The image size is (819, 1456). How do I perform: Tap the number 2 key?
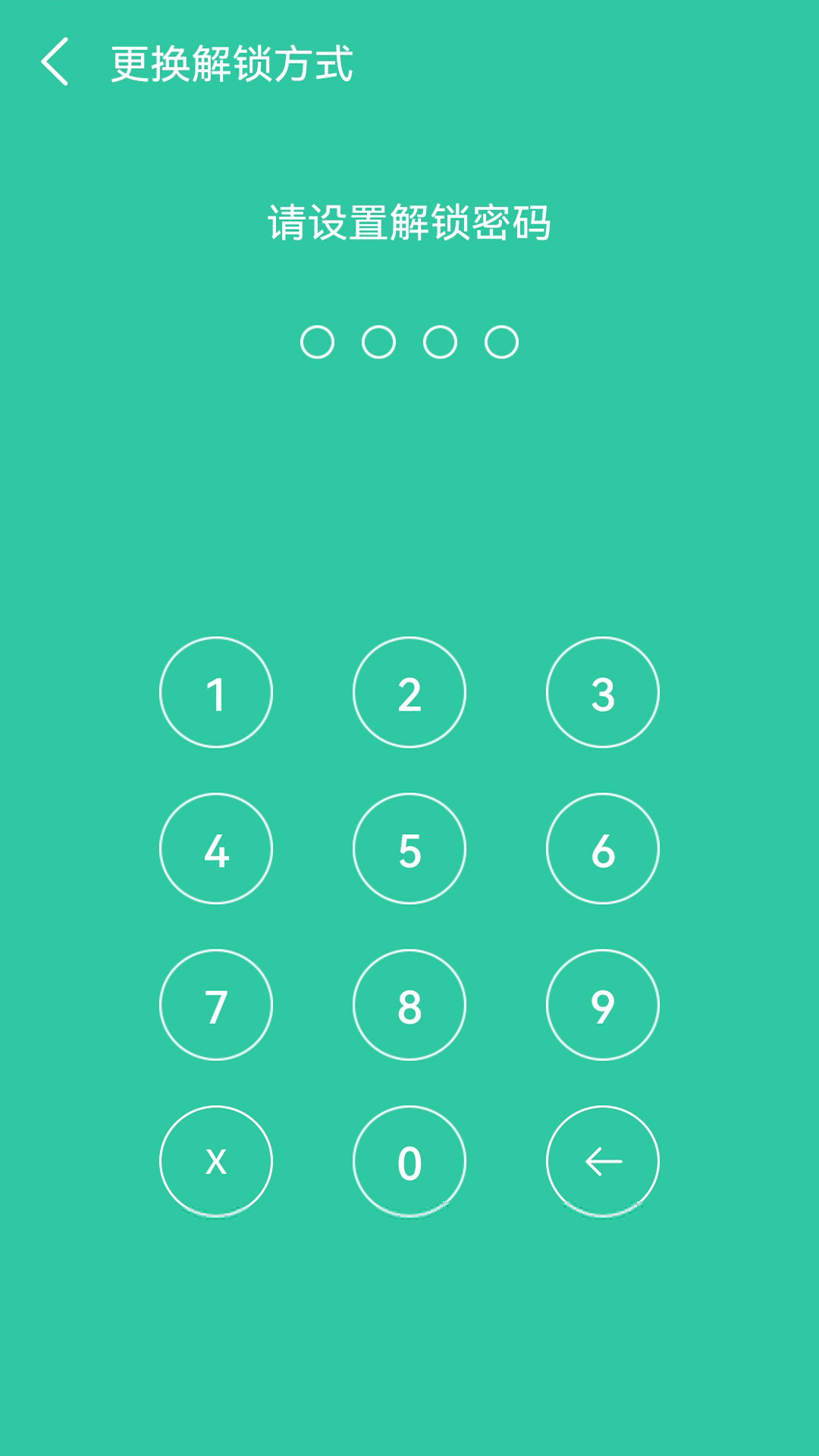pos(409,692)
